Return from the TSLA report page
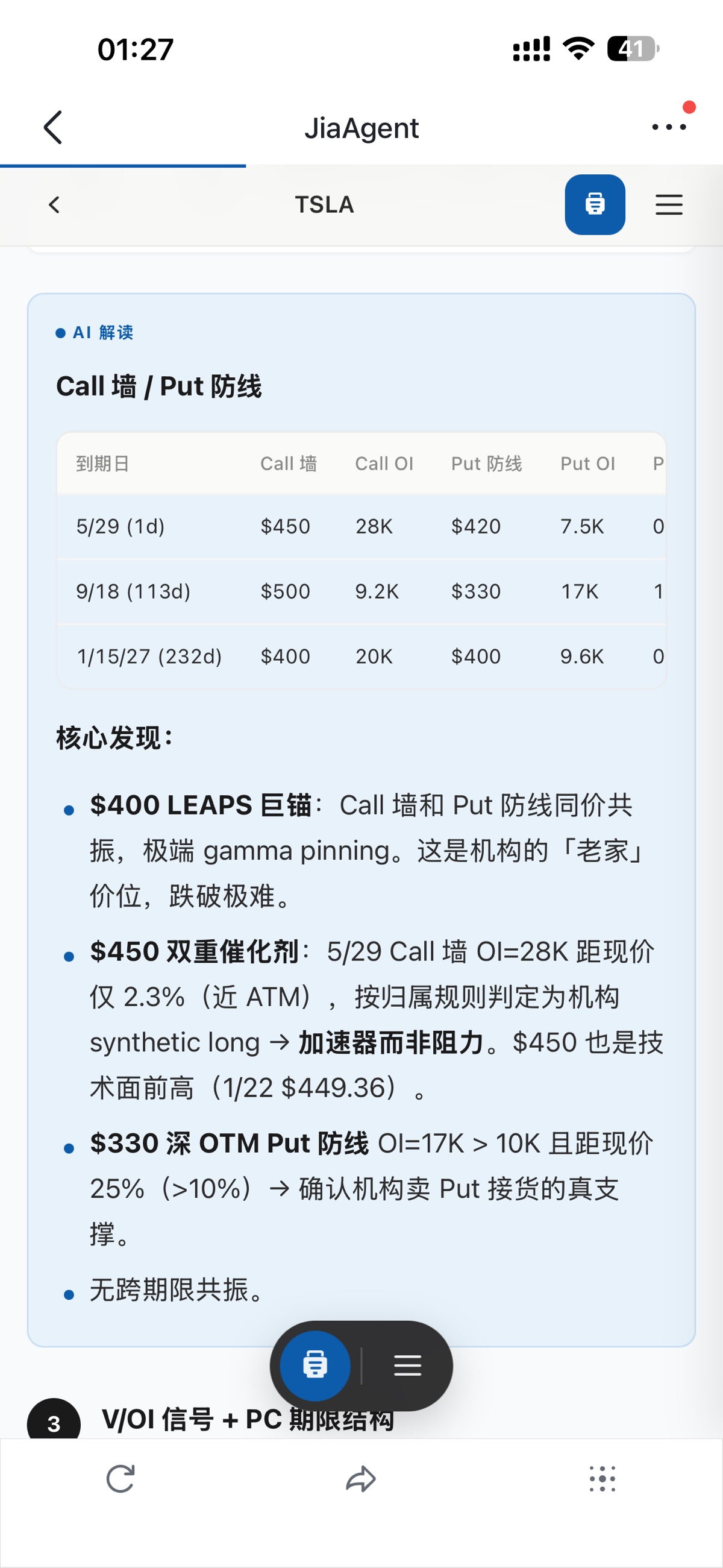Viewport: 723px width, 1568px height. [54, 204]
